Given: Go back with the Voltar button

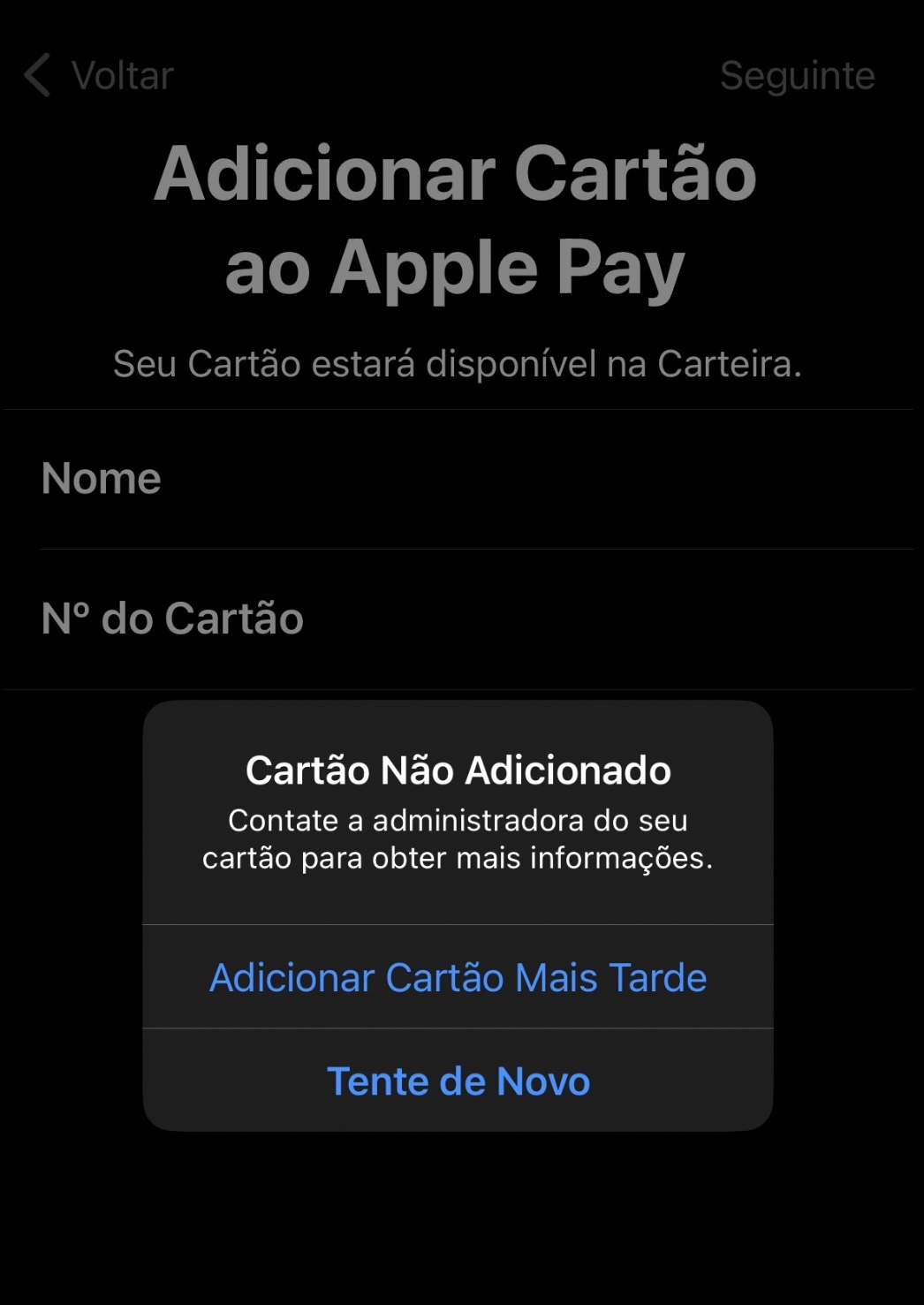Looking at the screenshot, I should [x=99, y=76].
